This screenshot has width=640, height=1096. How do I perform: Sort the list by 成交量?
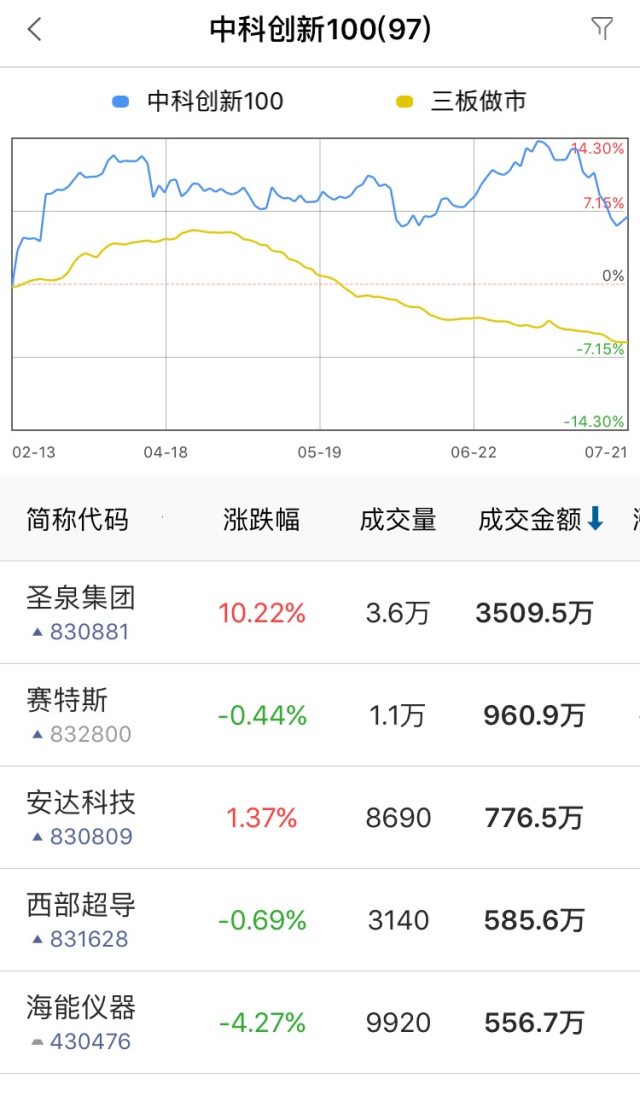[x=398, y=519]
